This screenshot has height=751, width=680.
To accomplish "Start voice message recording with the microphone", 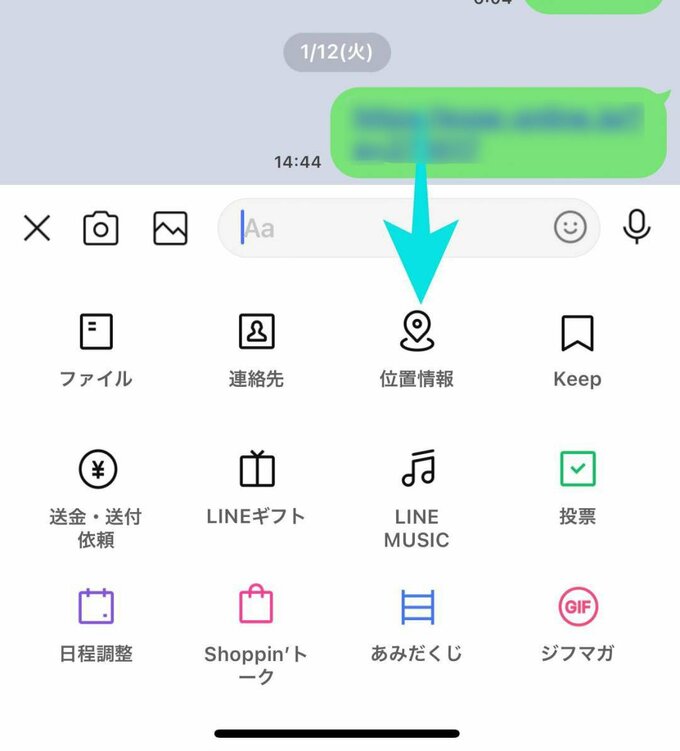I will pyautogui.click(x=637, y=228).
